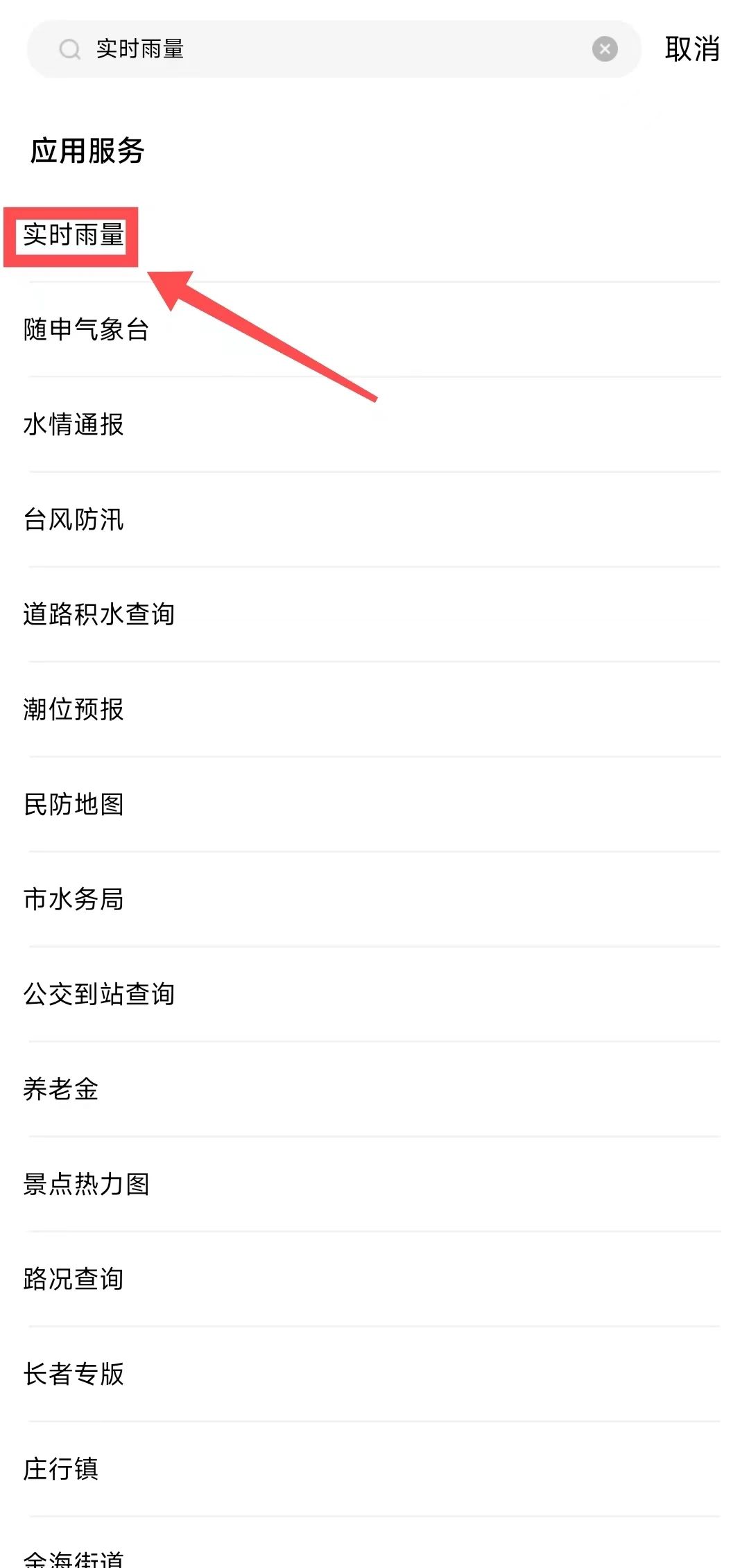Open 景点热力图
The image size is (749, 1568).
coord(87,1184)
